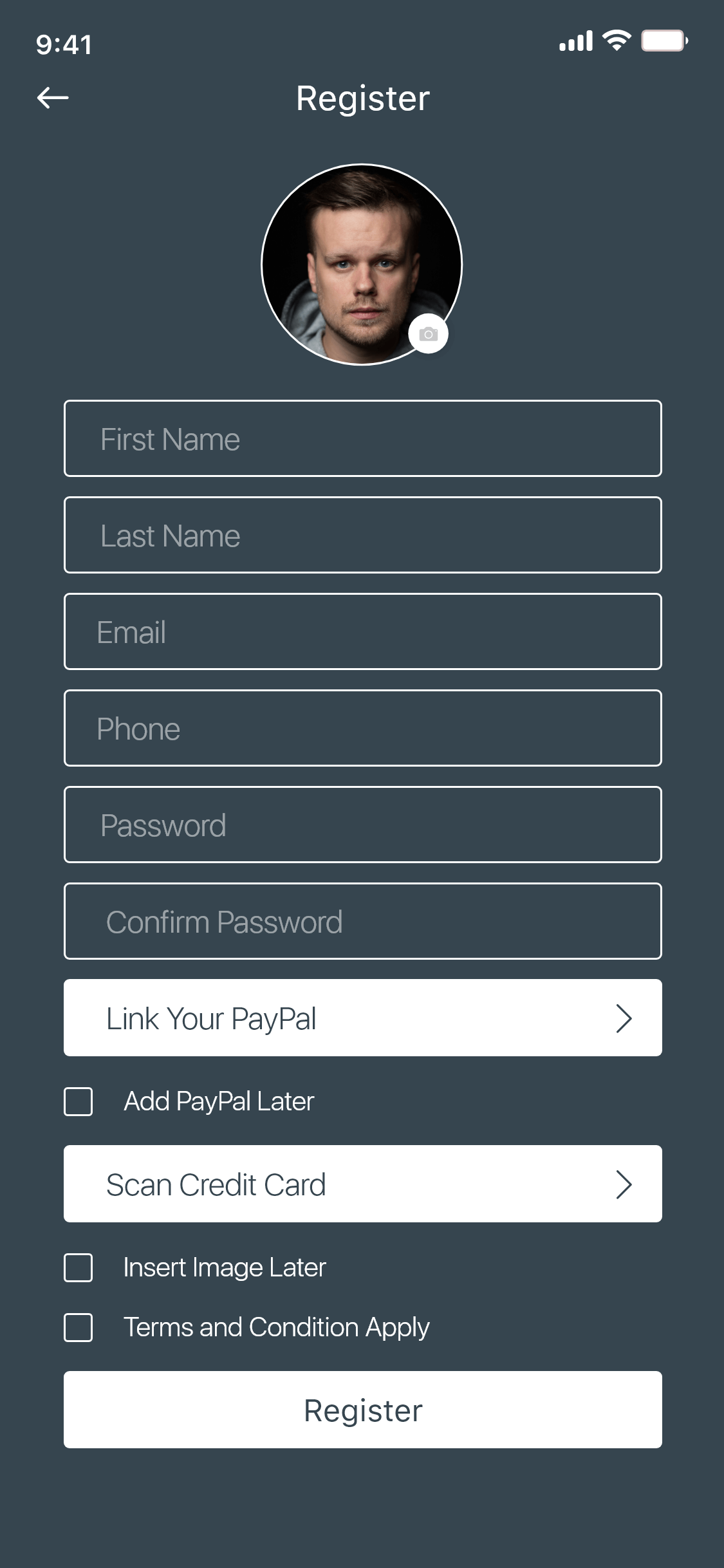Select the Confirm Password field
Screen dimensions: 724x1568
(363, 921)
